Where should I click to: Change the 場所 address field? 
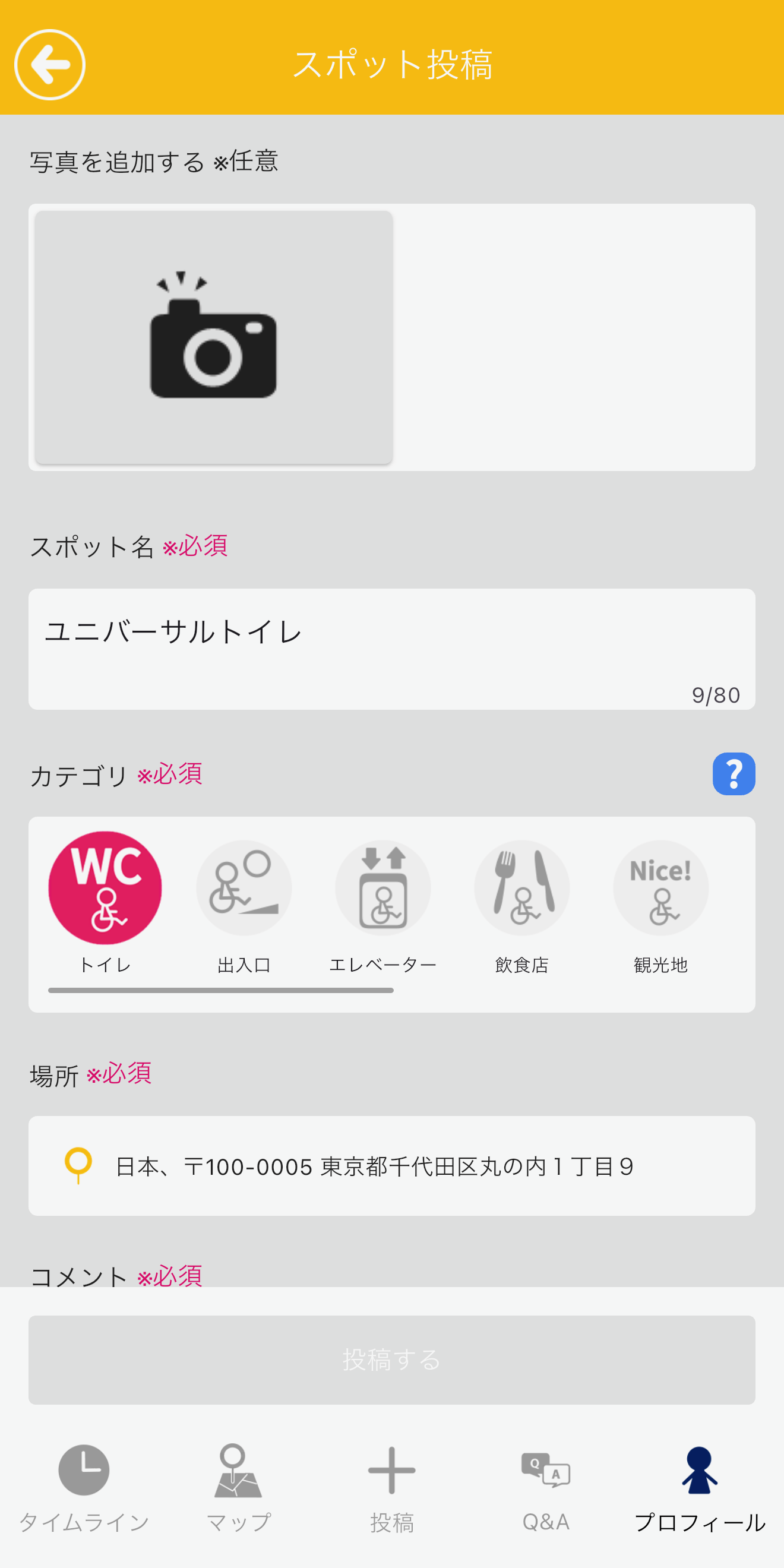pyautogui.click(x=391, y=1166)
